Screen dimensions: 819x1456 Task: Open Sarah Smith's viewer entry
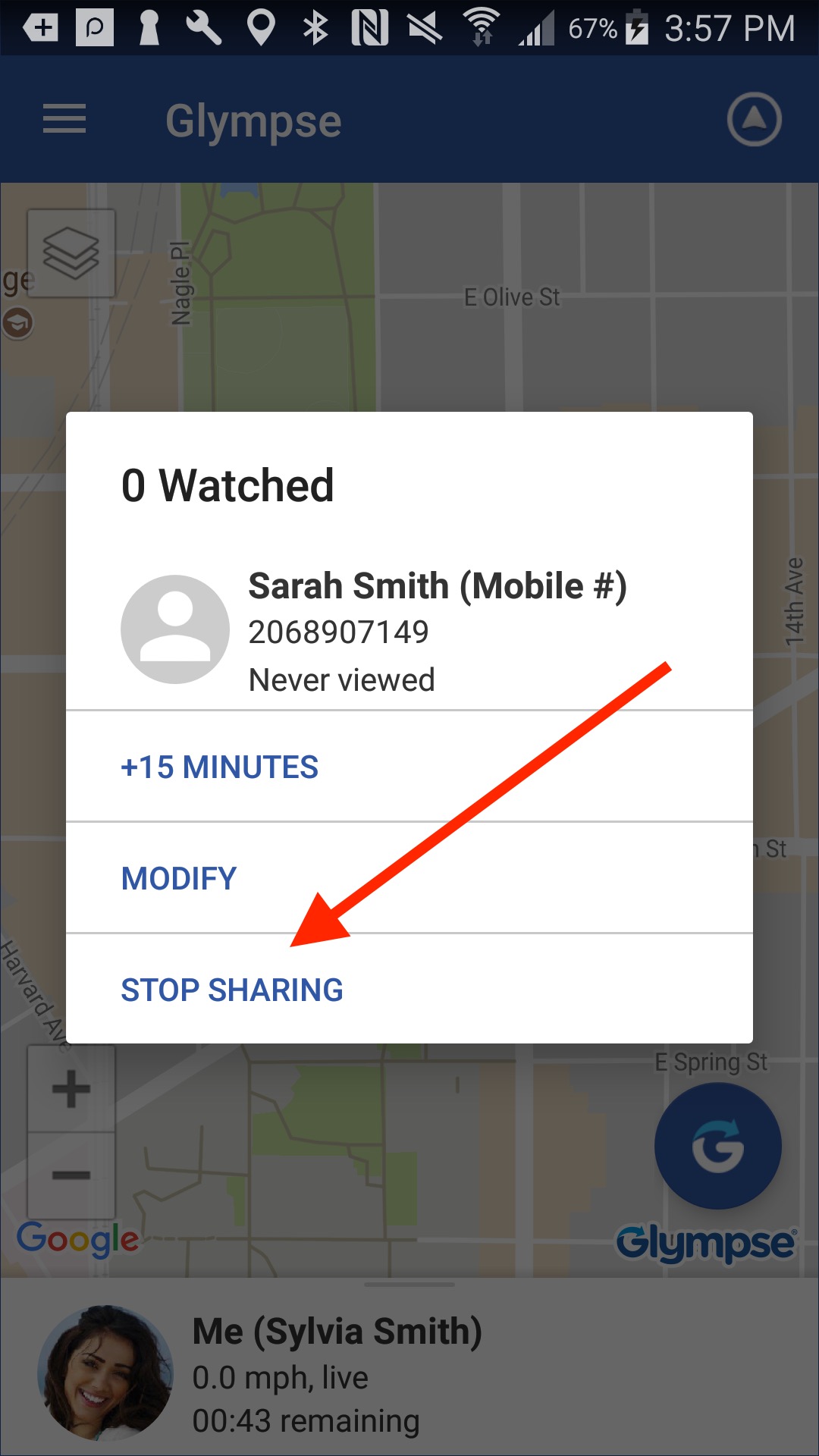click(409, 631)
